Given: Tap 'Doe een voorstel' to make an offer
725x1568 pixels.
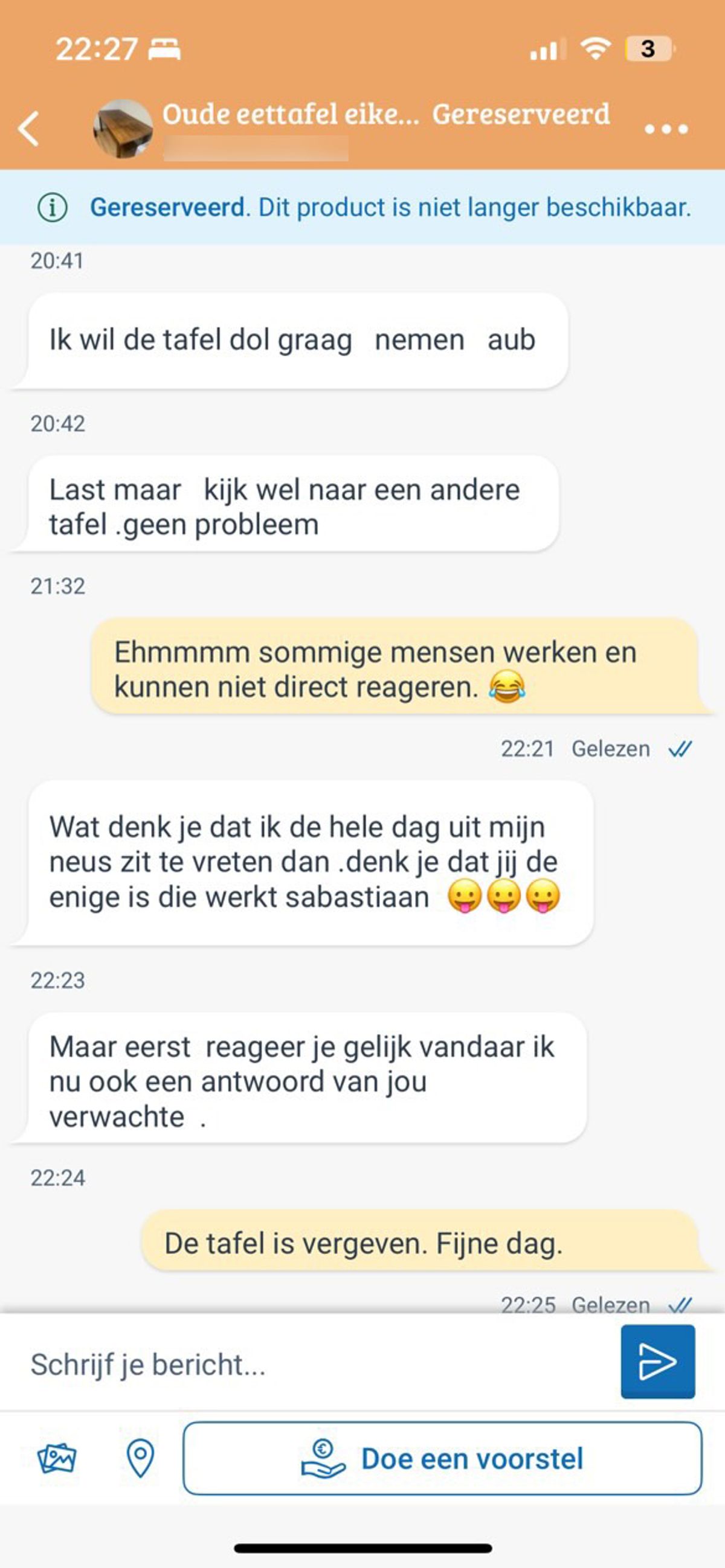Looking at the screenshot, I should point(442,1459).
